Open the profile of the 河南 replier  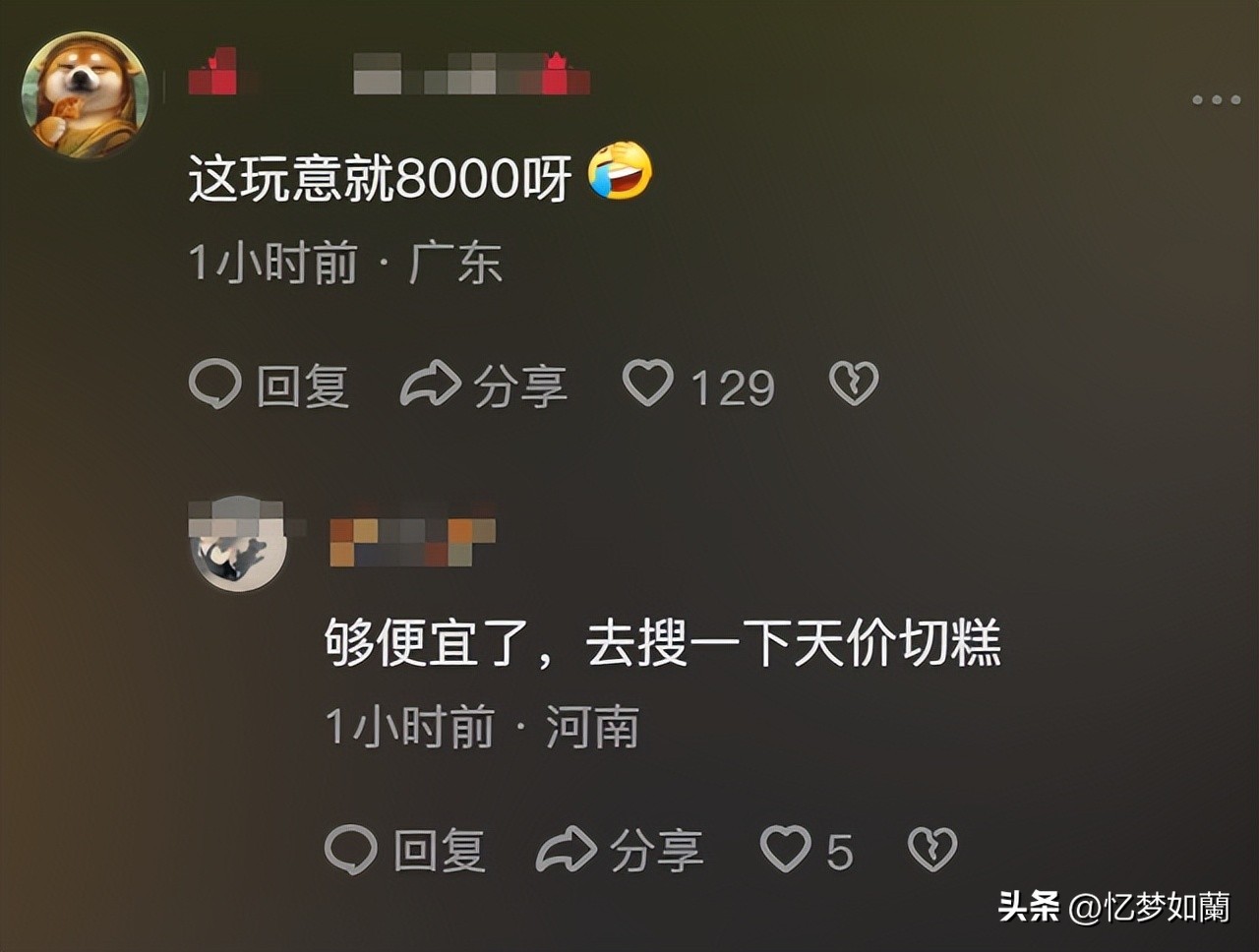(x=237, y=544)
